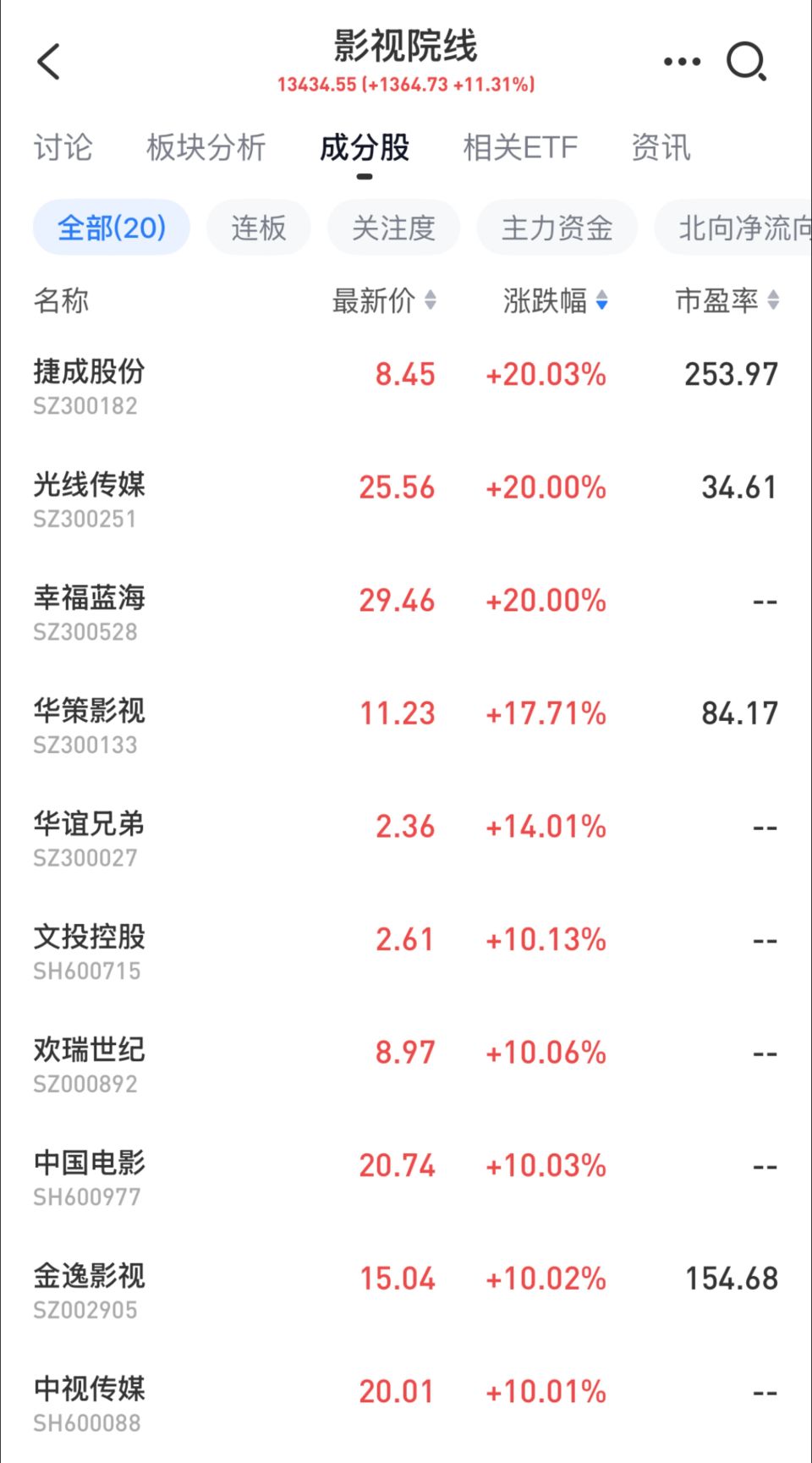Enable the 连板 filter
Image resolution: width=812 pixels, height=1463 pixels.
258,227
